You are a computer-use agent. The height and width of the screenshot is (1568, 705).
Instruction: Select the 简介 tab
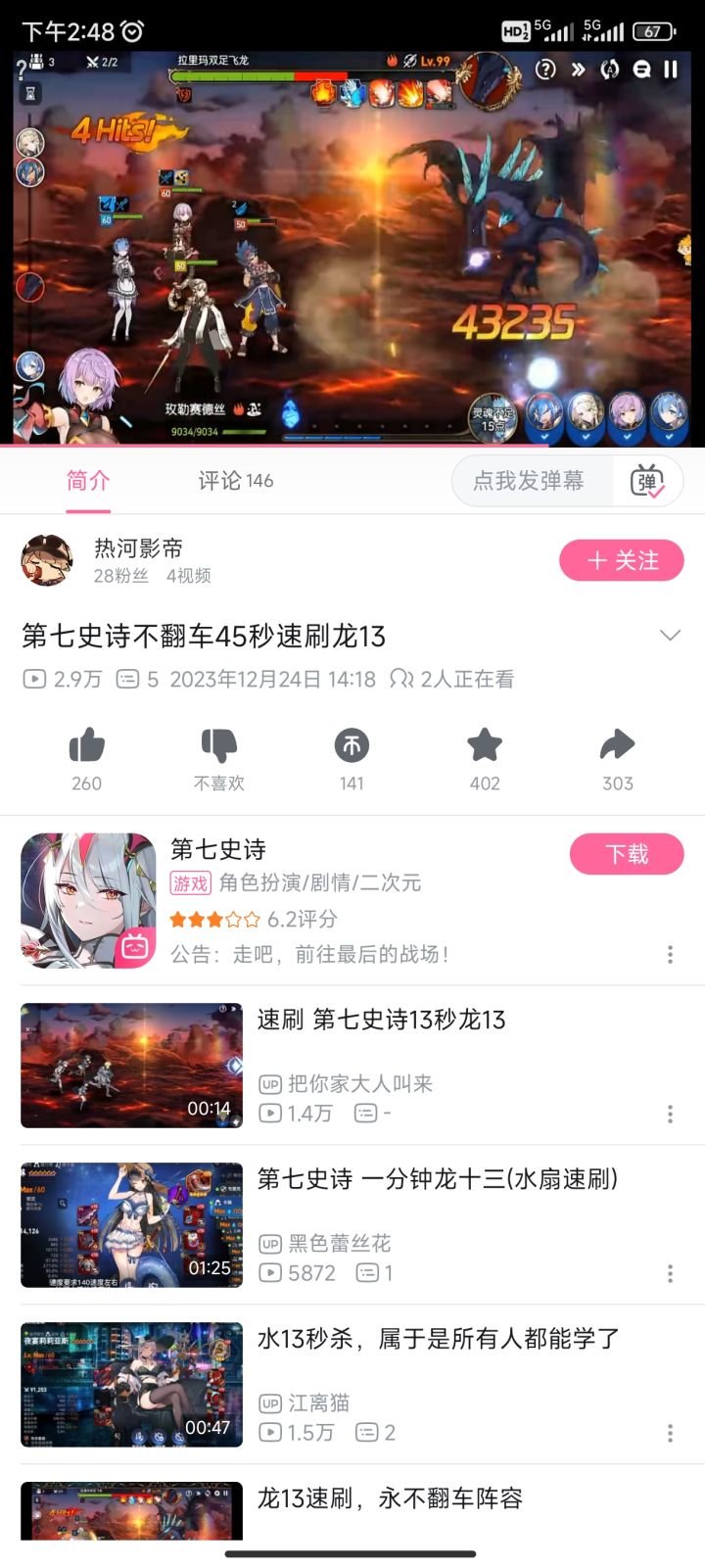87,481
